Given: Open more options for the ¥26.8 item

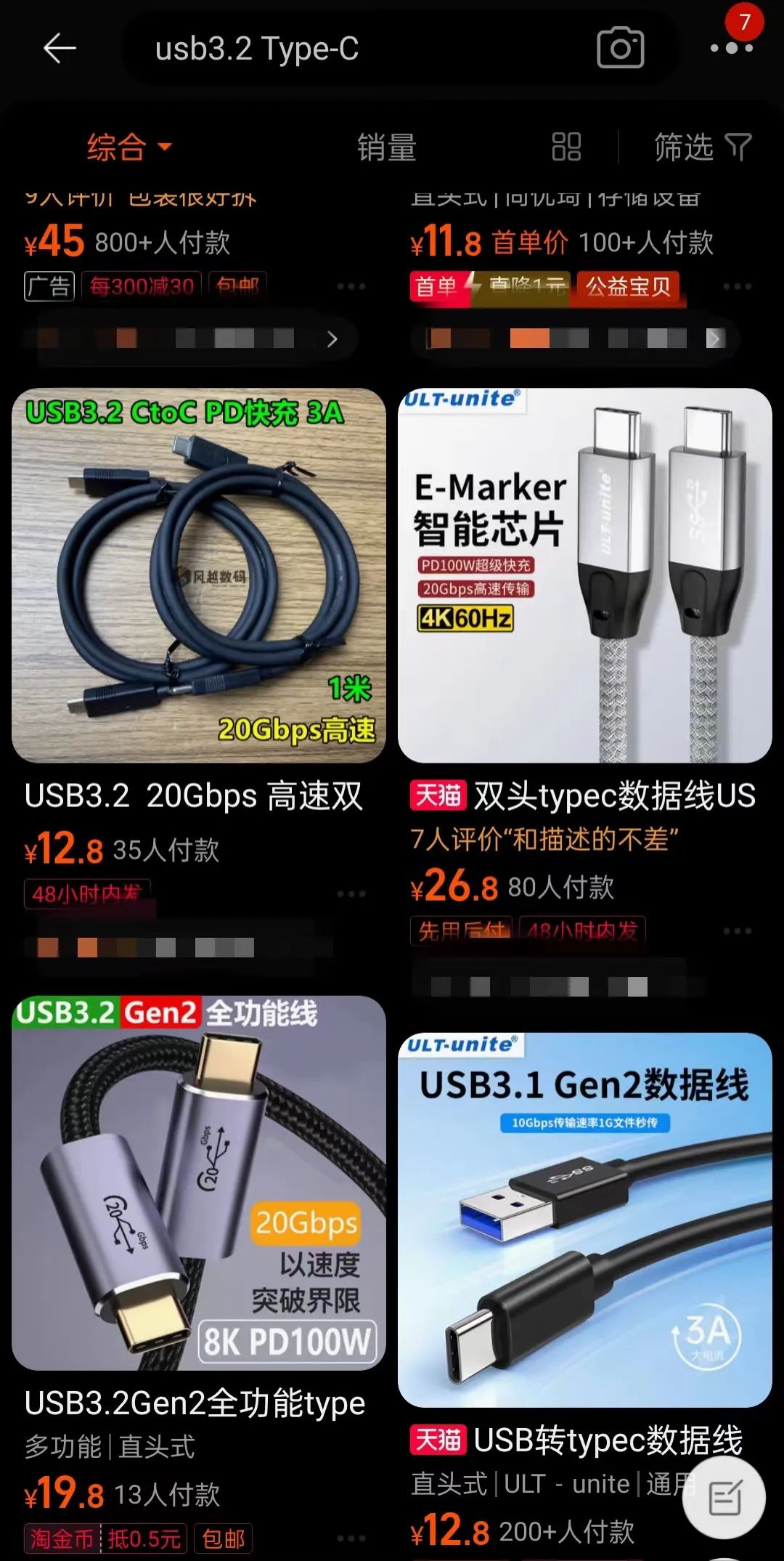Looking at the screenshot, I should click(737, 931).
